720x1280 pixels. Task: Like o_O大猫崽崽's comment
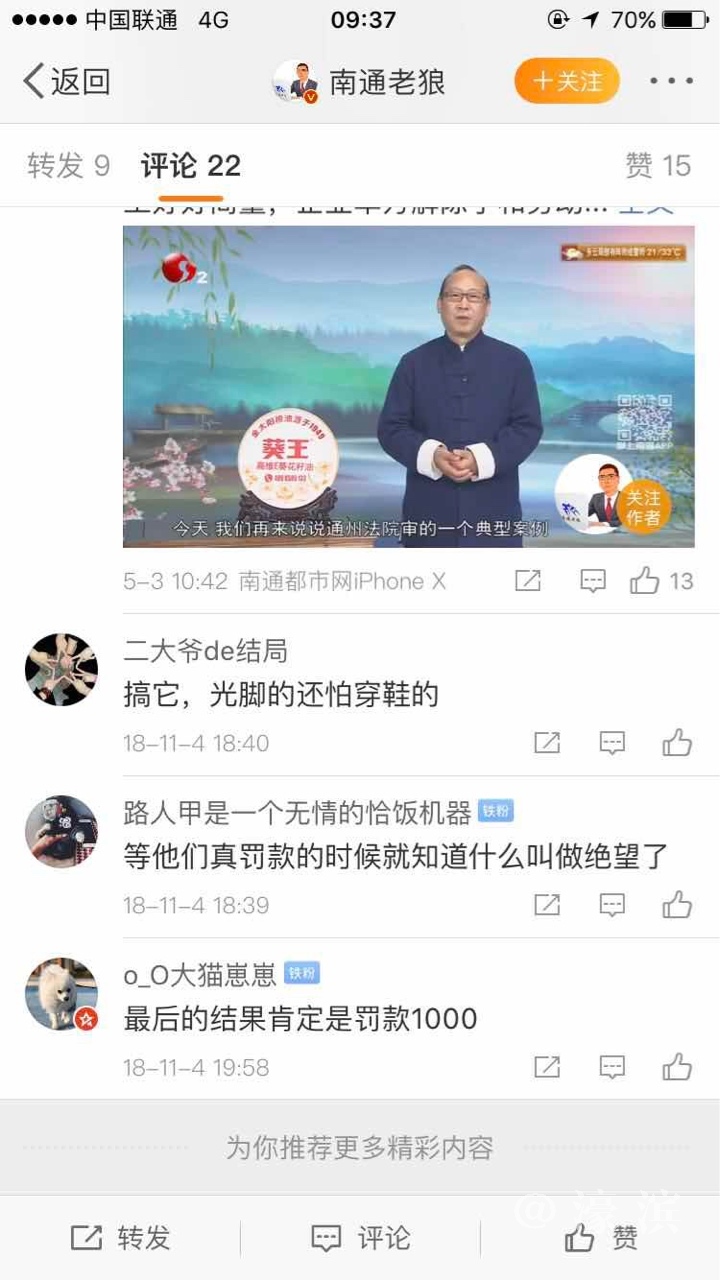click(677, 1067)
